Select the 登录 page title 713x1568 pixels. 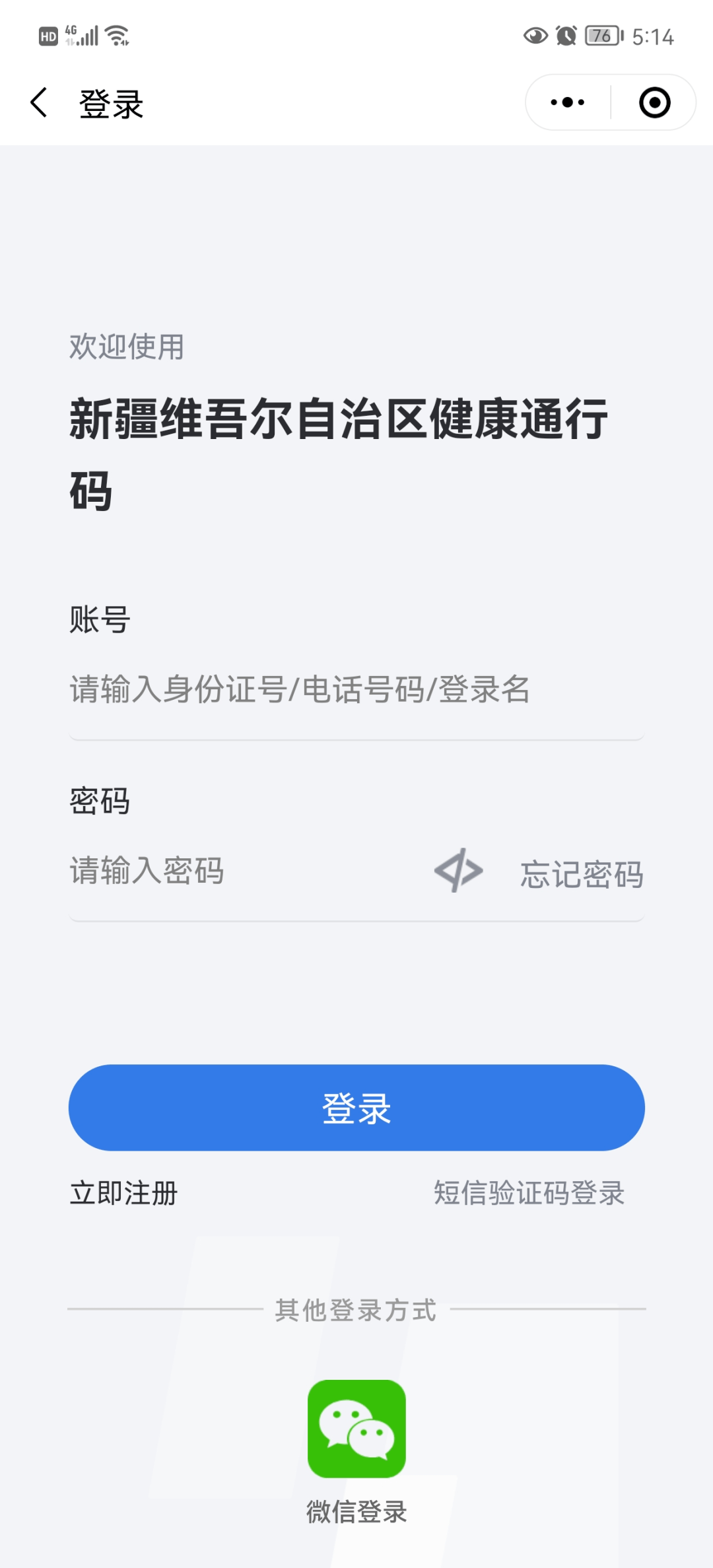[x=110, y=104]
